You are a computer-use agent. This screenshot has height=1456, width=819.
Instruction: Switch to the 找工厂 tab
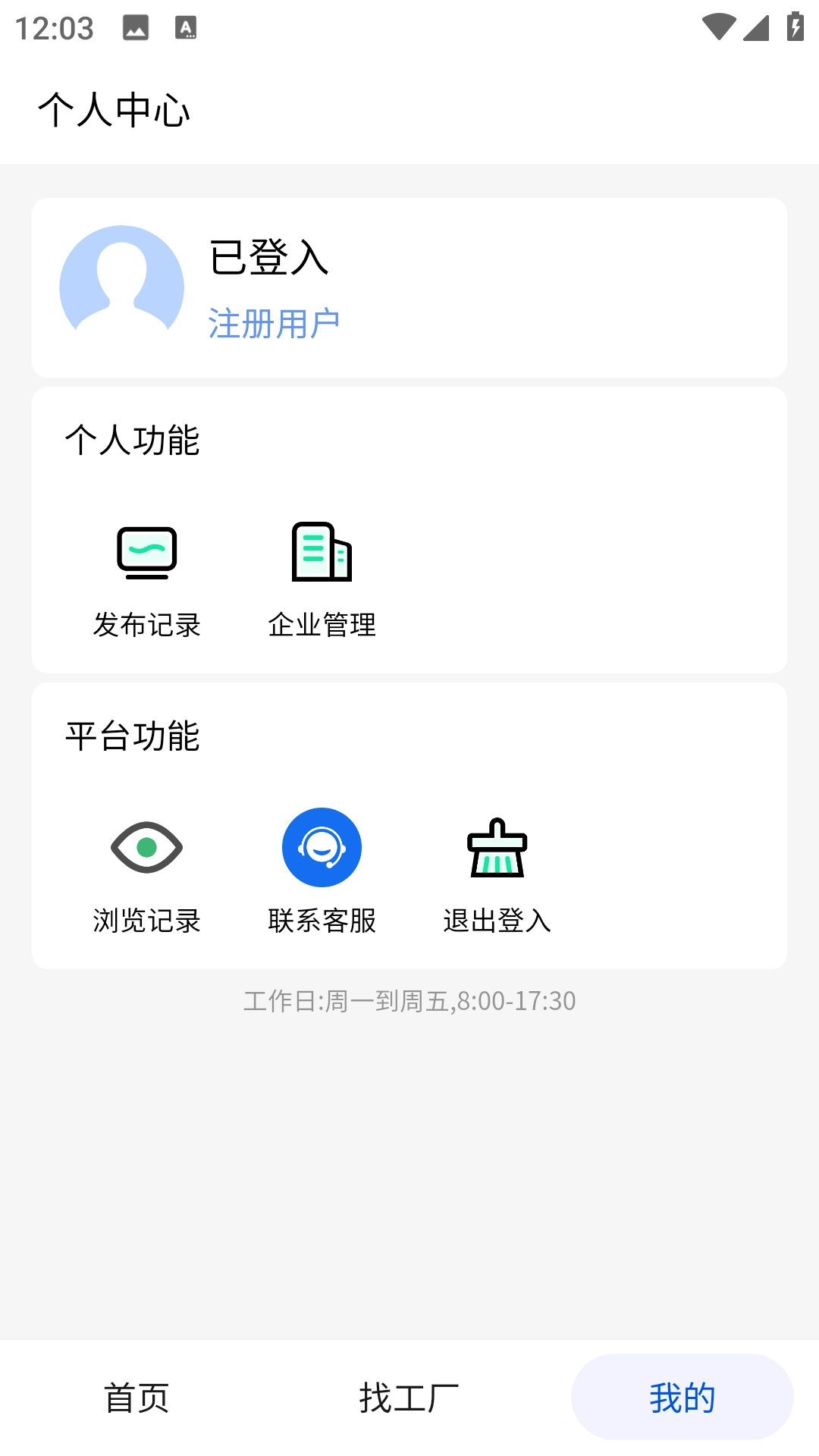click(409, 1397)
